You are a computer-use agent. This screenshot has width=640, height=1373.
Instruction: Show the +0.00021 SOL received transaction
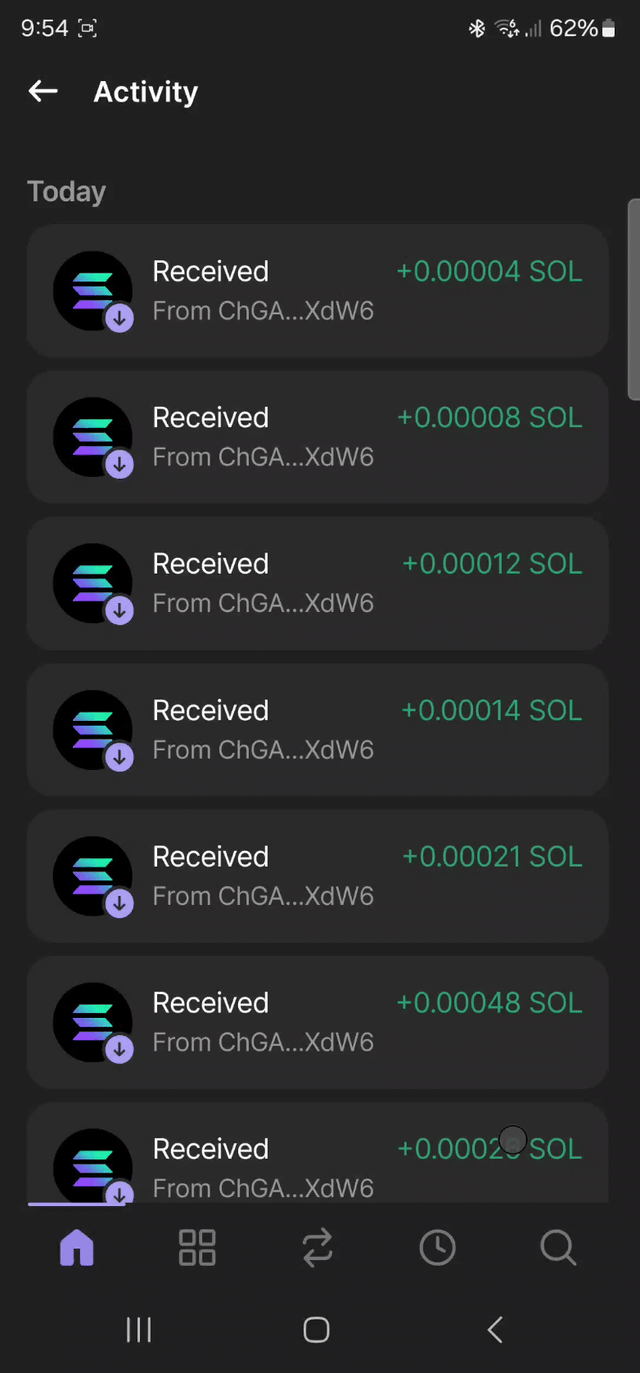[317, 876]
